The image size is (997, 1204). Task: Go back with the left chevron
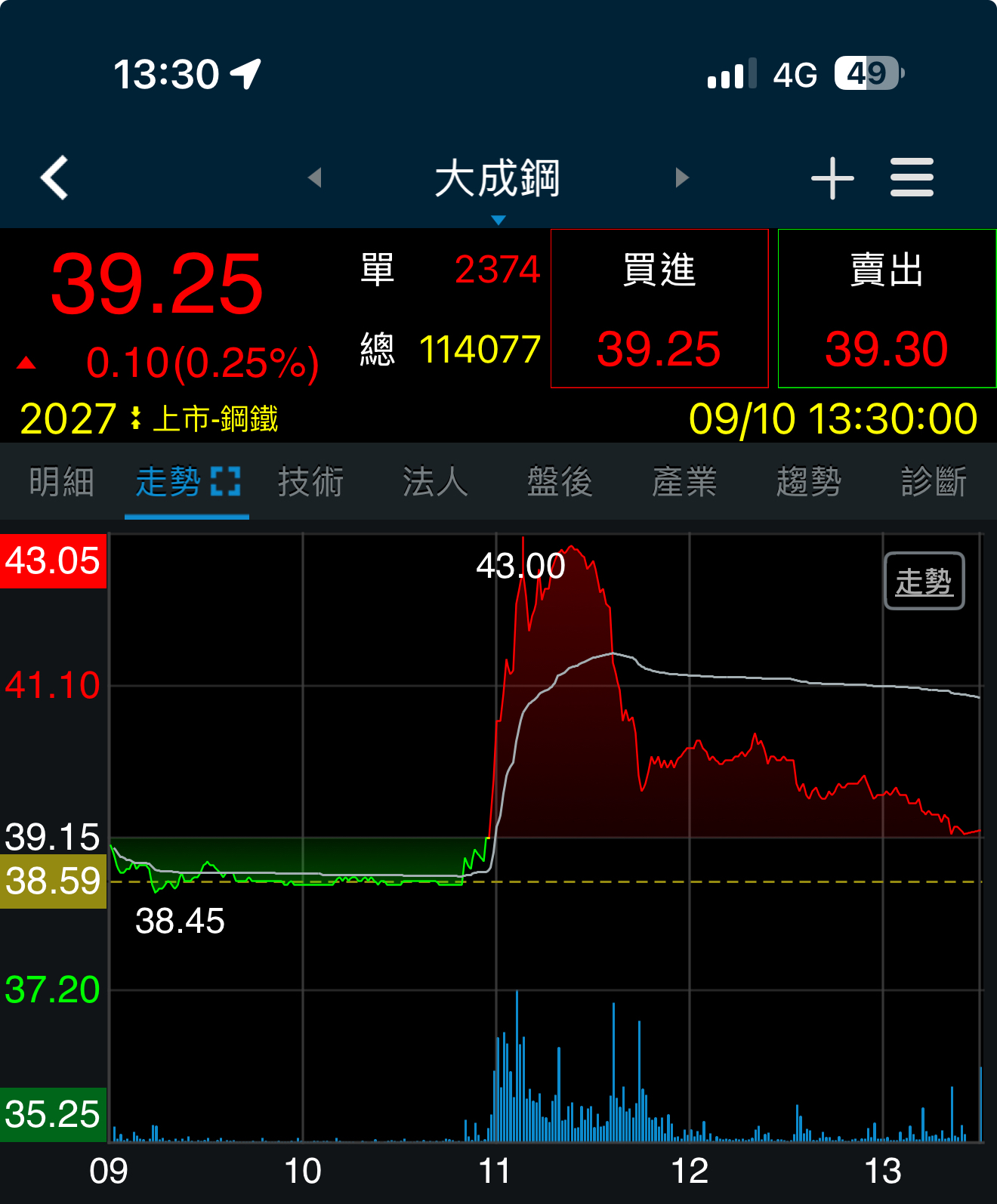coord(54,178)
